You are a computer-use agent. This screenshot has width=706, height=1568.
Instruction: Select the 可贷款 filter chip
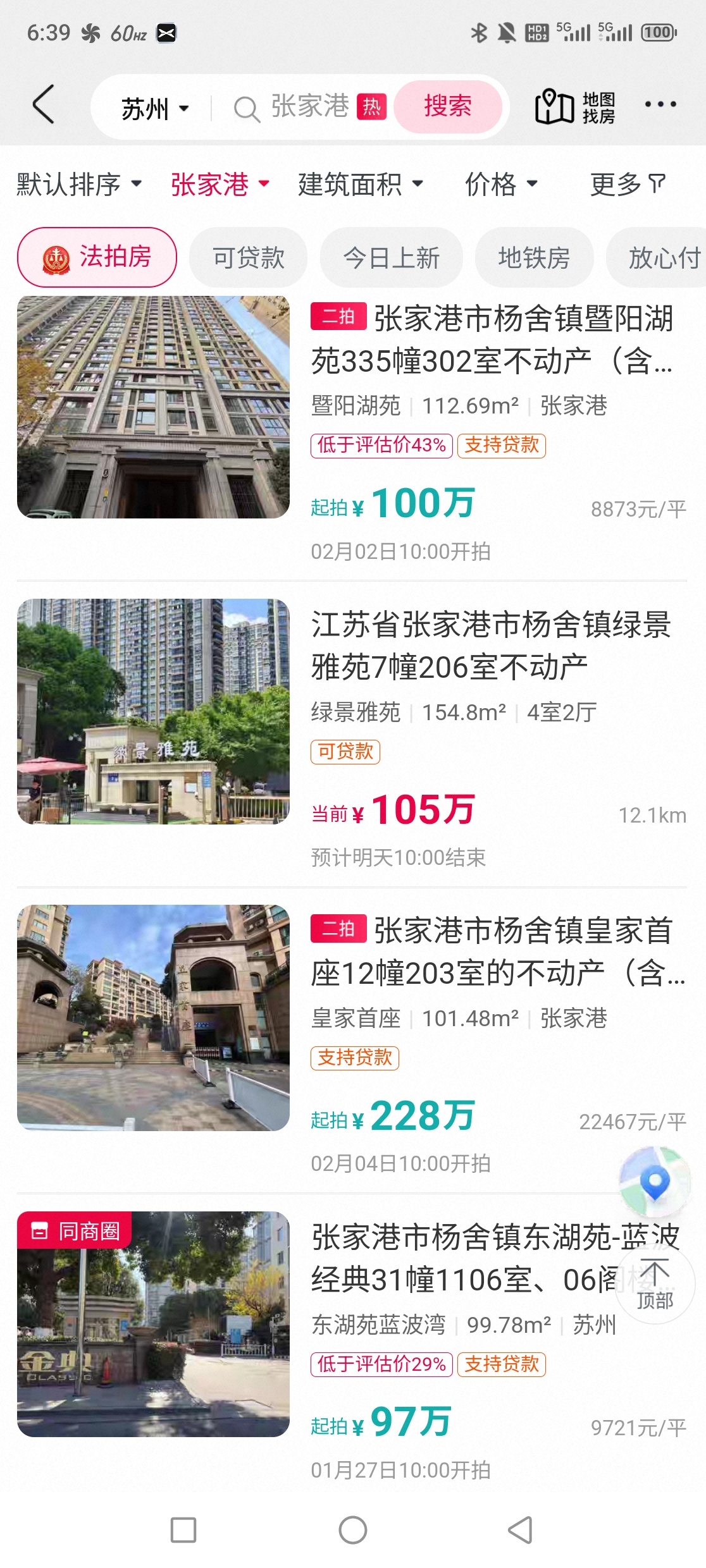click(248, 257)
